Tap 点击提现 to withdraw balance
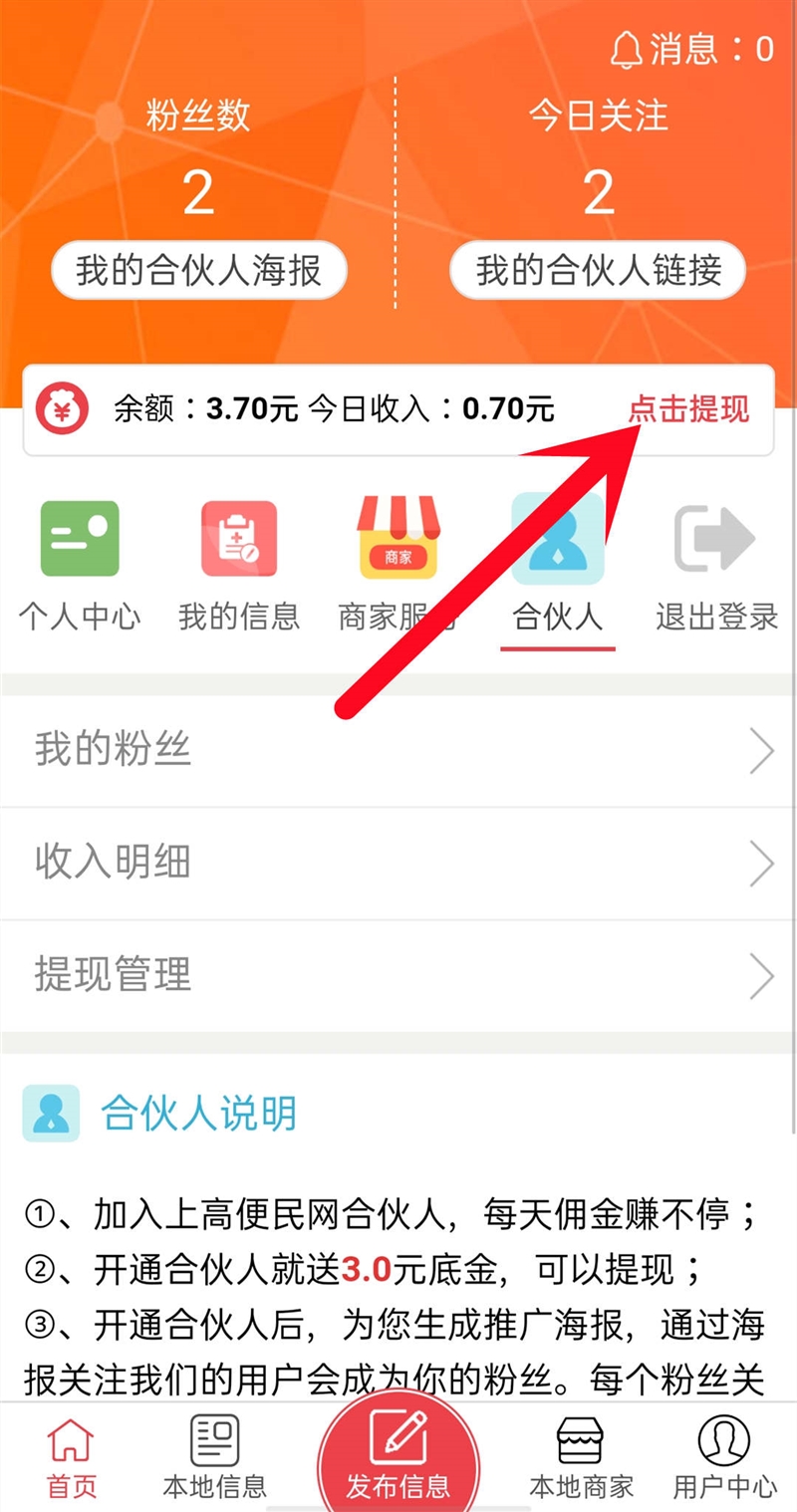This screenshot has height=1512, width=797. pos(688,408)
